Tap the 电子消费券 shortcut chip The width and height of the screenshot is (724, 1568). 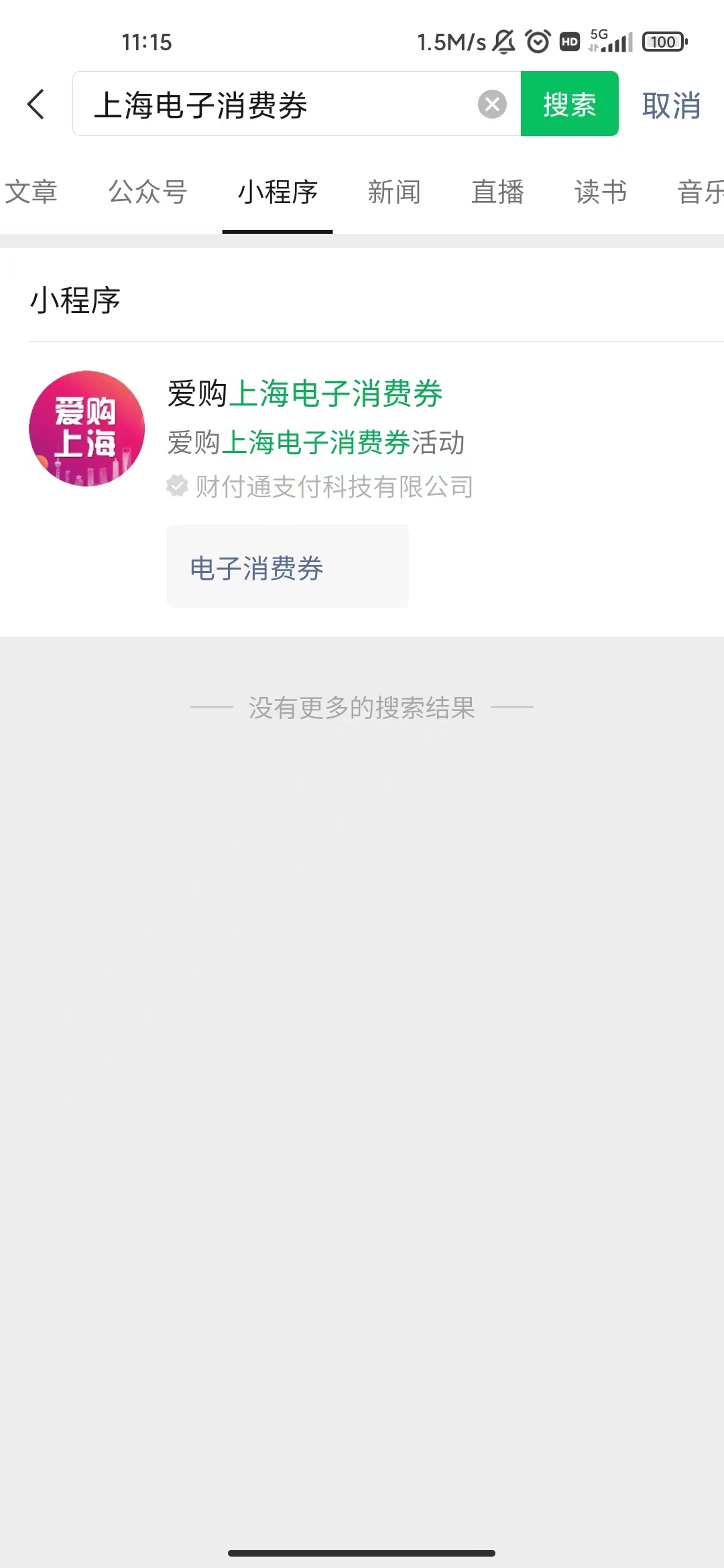(288, 567)
